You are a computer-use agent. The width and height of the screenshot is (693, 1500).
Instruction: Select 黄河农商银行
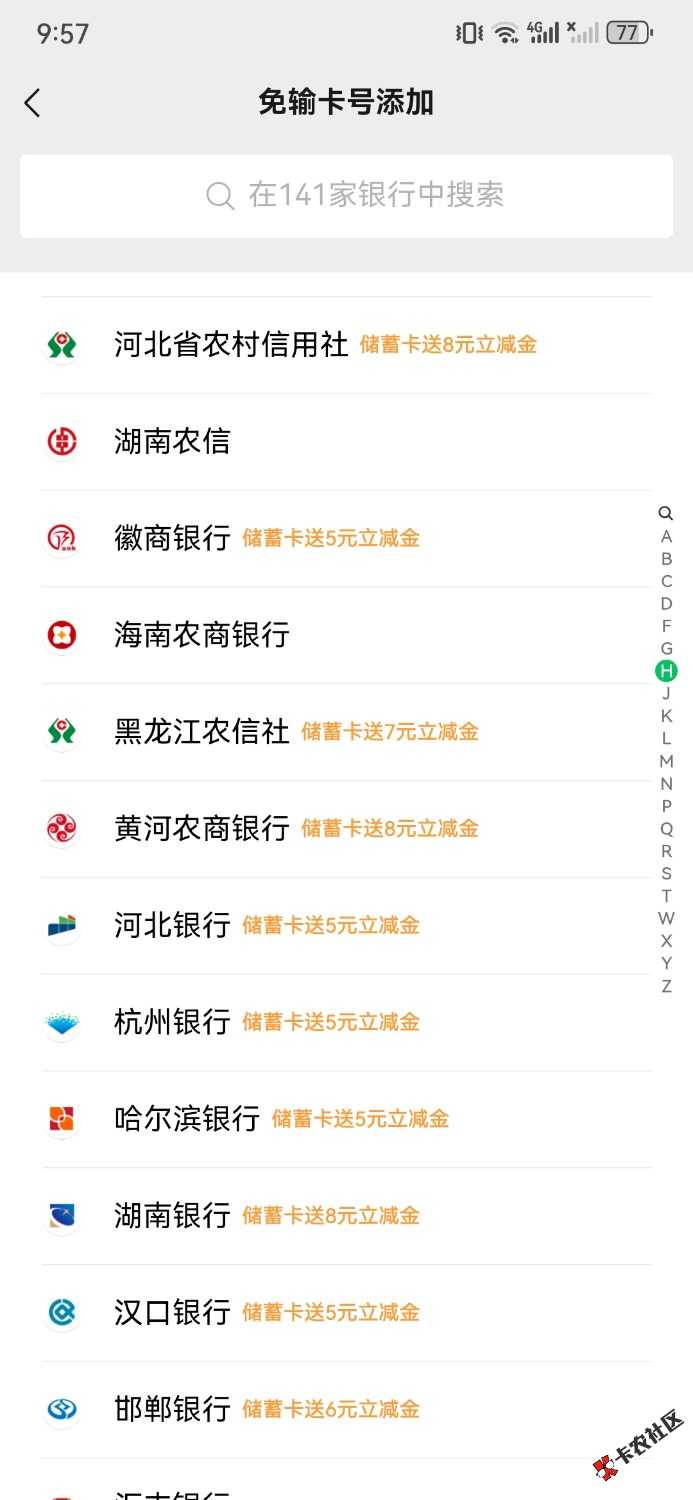click(x=201, y=828)
